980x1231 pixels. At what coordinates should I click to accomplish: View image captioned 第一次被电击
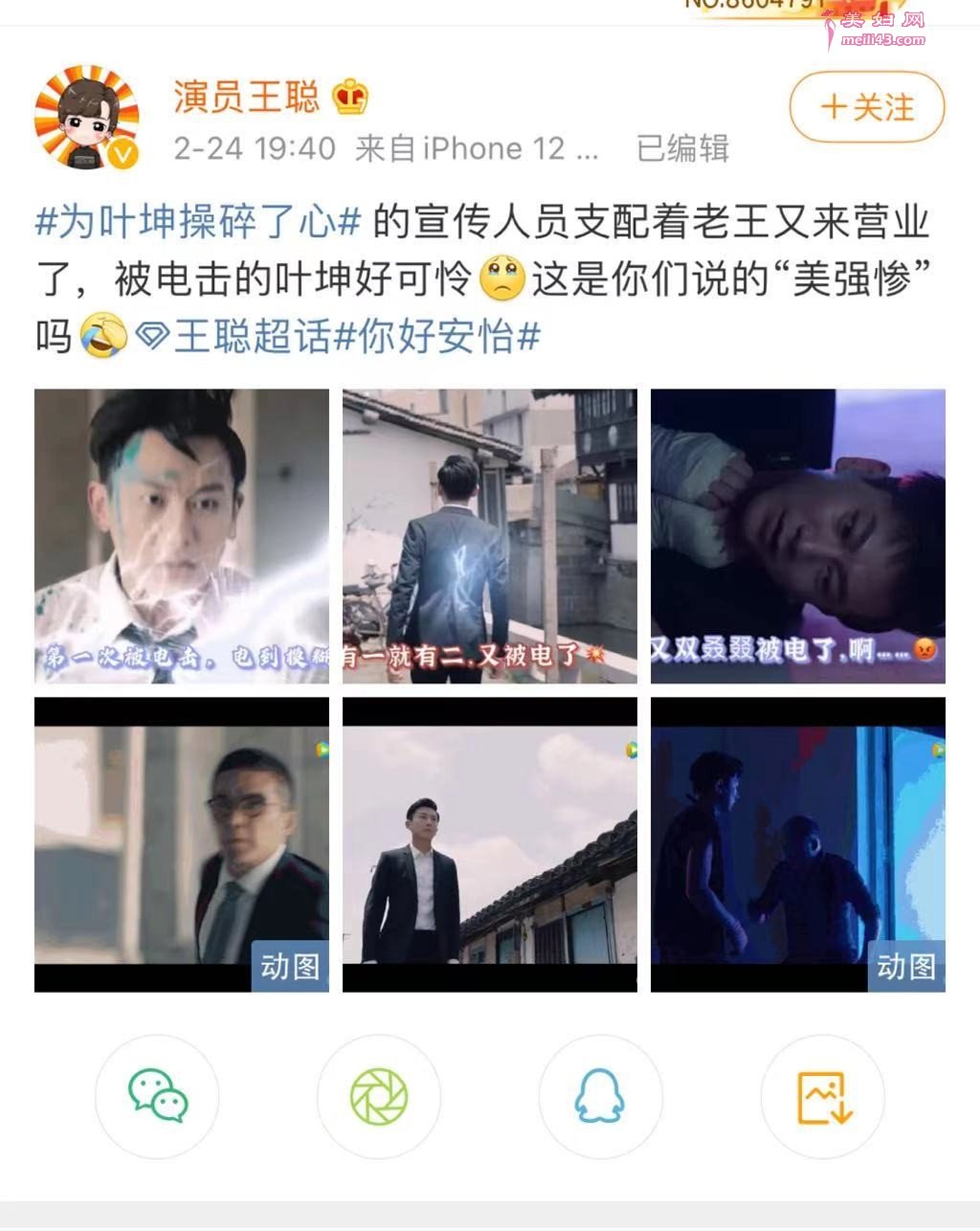[x=182, y=536]
